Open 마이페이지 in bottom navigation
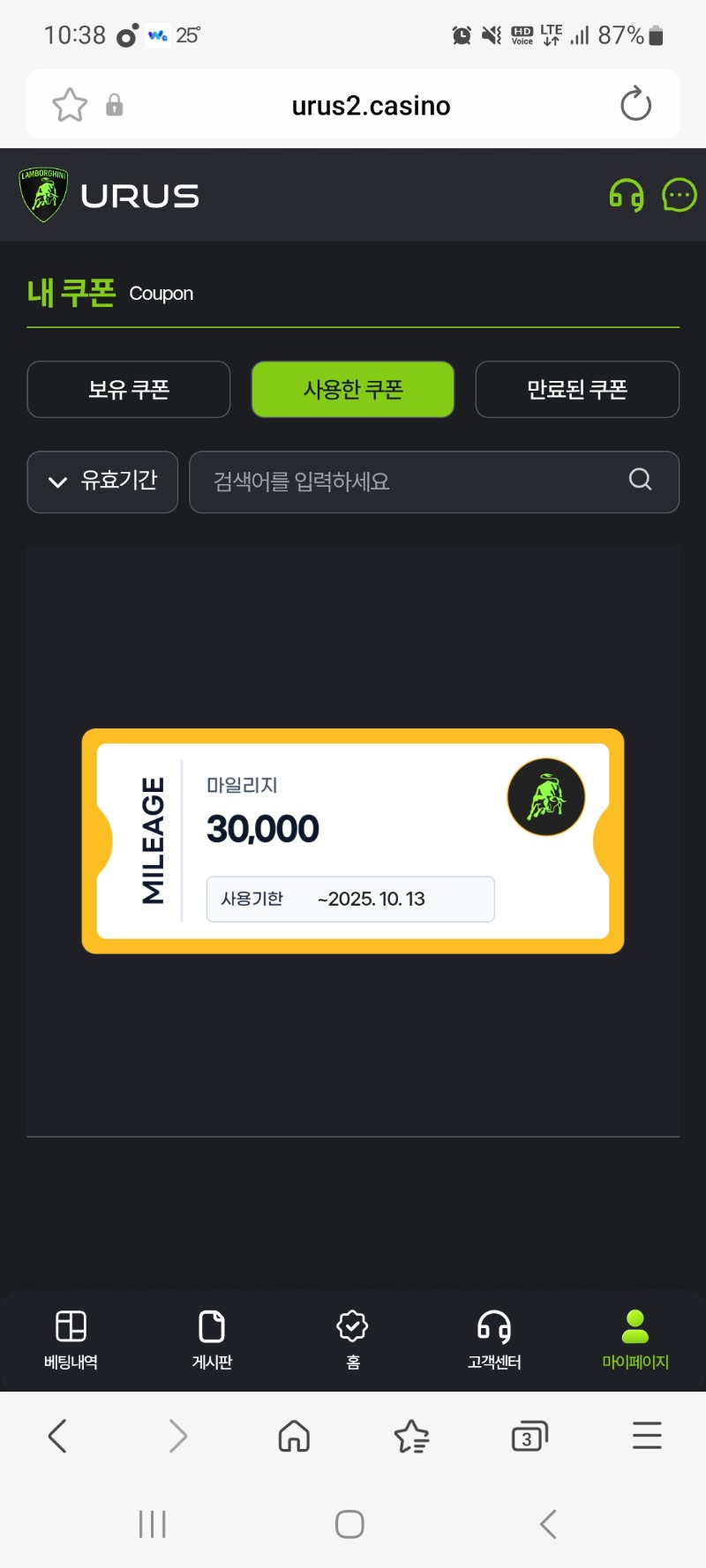The width and height of the screenshot is (706, 1568). pos(635,1339)
